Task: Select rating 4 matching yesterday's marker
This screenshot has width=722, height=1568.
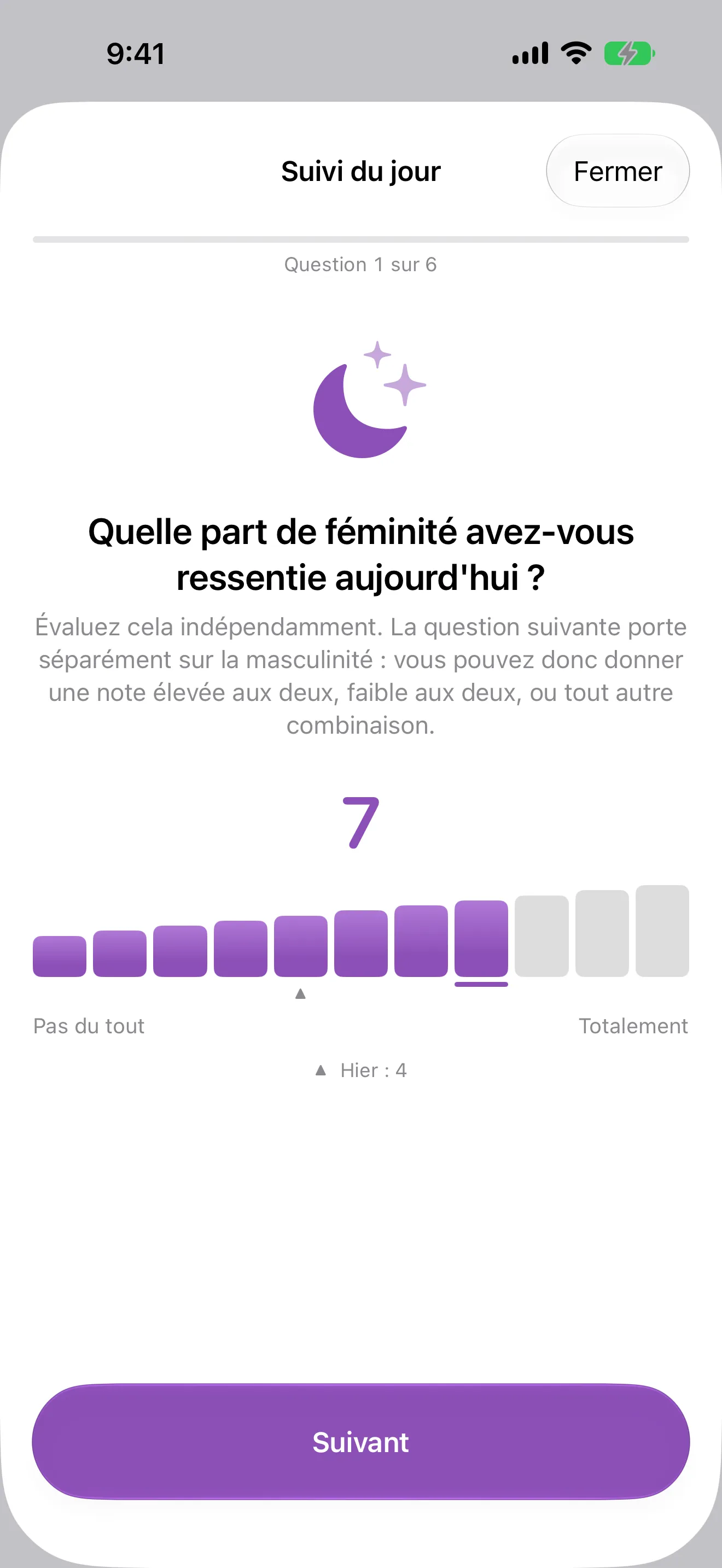Action: click(x=301, y=946)
